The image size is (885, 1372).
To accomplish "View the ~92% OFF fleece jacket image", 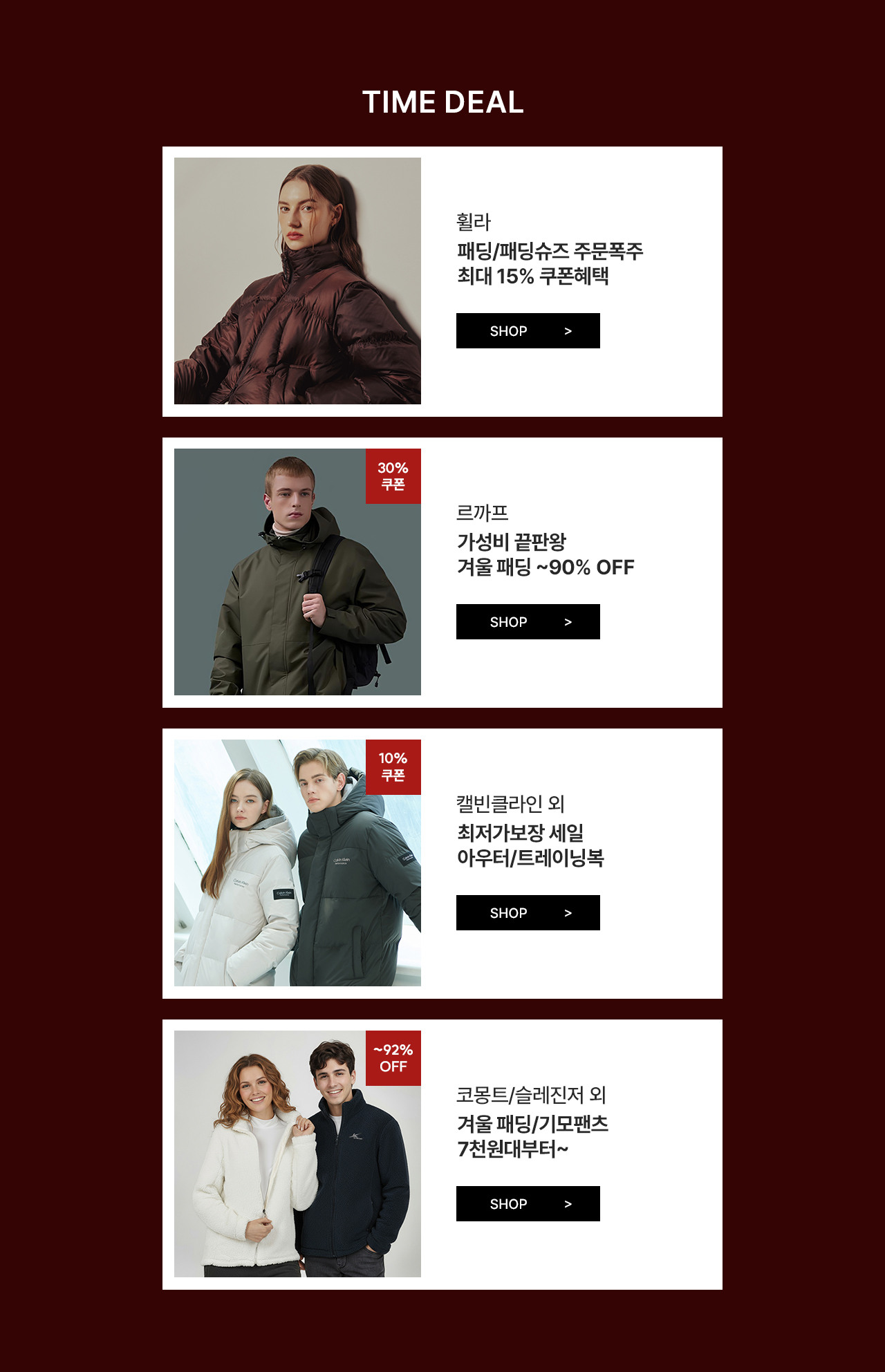I will tap(297, 1154).
